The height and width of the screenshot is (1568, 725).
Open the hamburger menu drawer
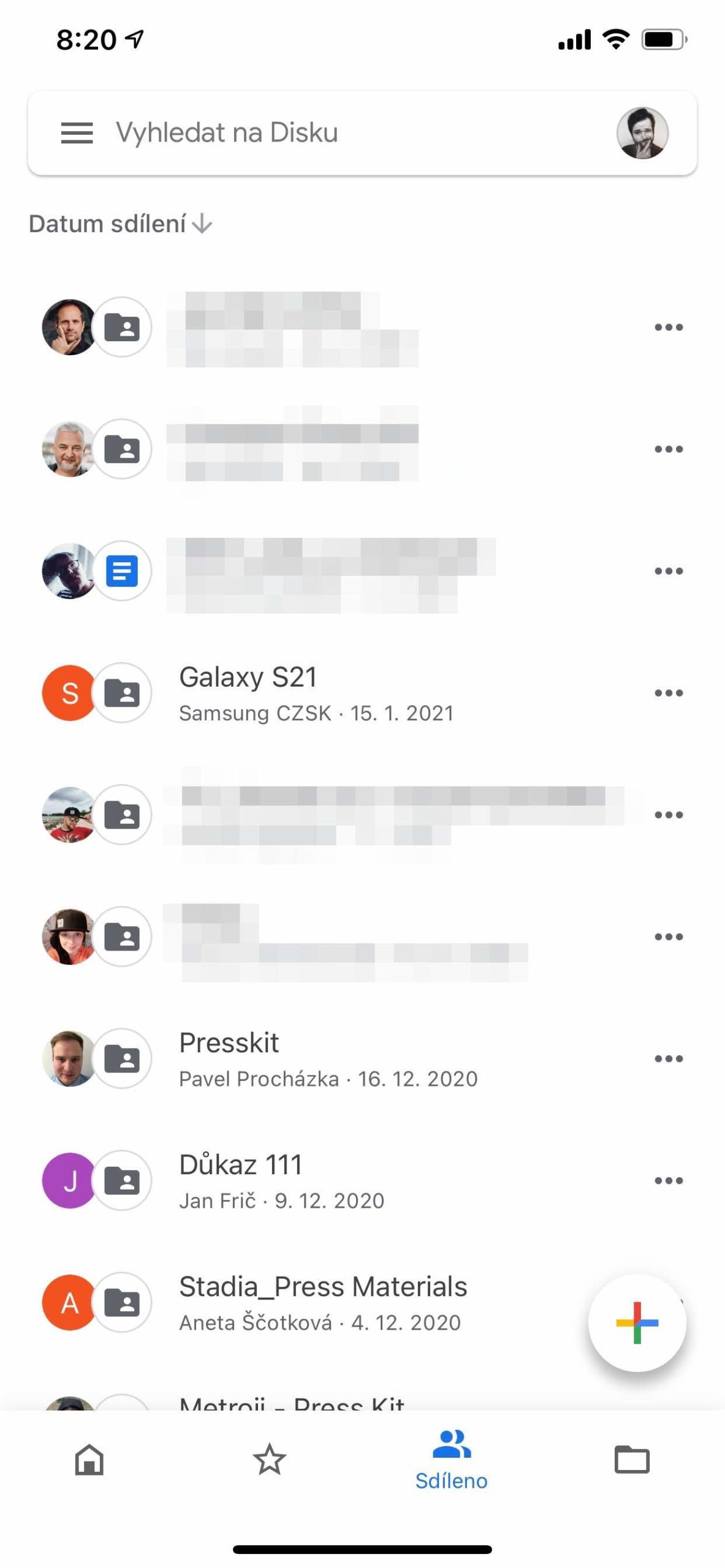pyautogui.click(x=77, y=133)
